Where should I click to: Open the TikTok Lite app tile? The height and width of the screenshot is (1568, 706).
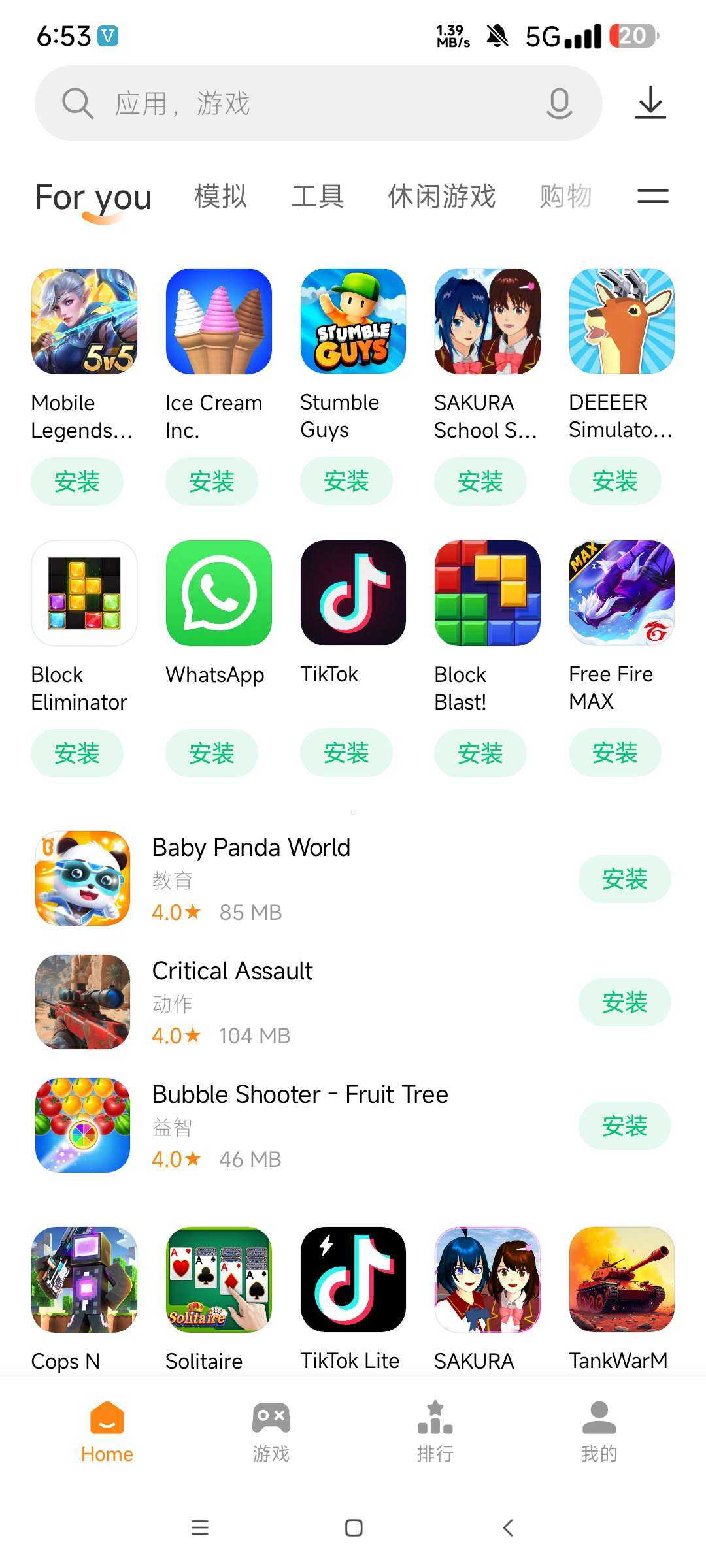click(x=353, y=1279)
